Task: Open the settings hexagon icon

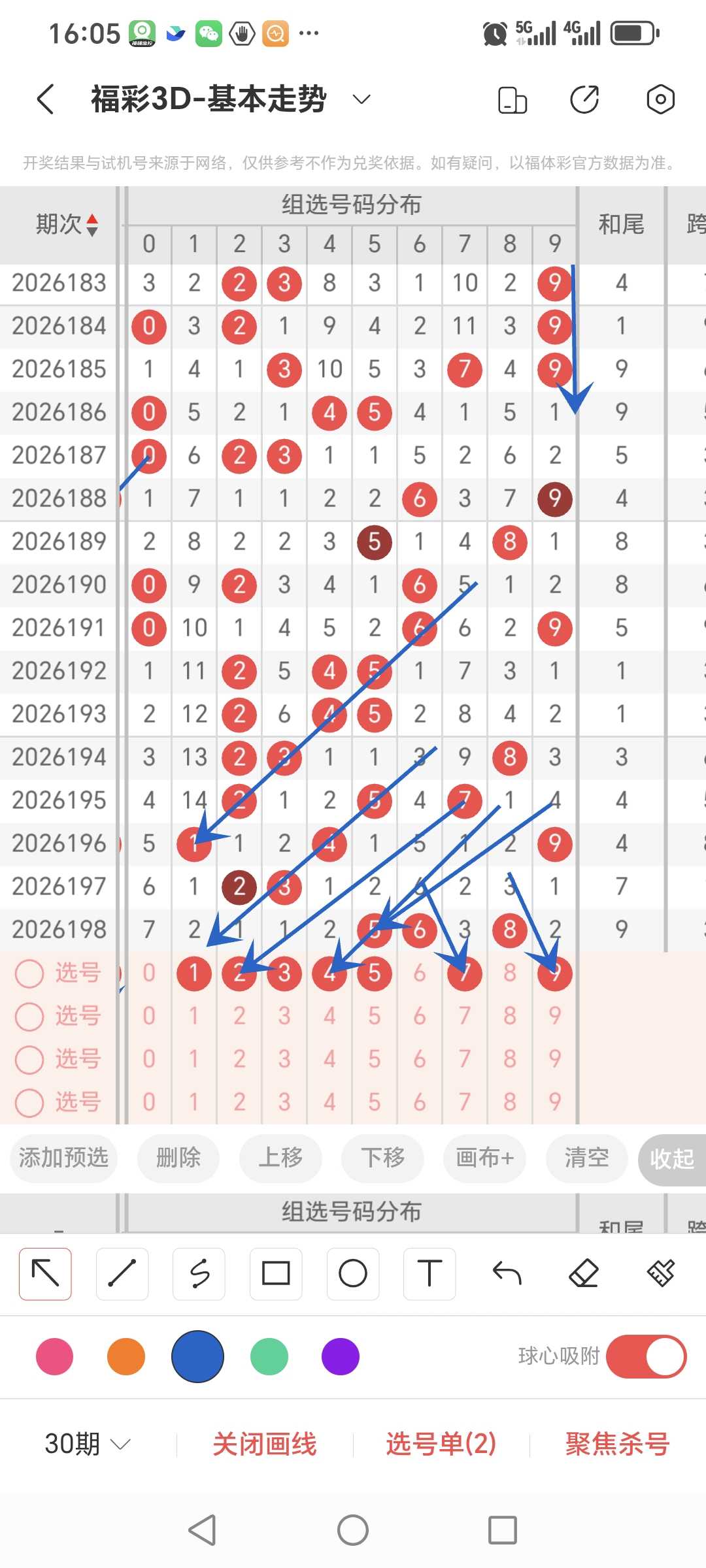Action: (x=660, y=99)
